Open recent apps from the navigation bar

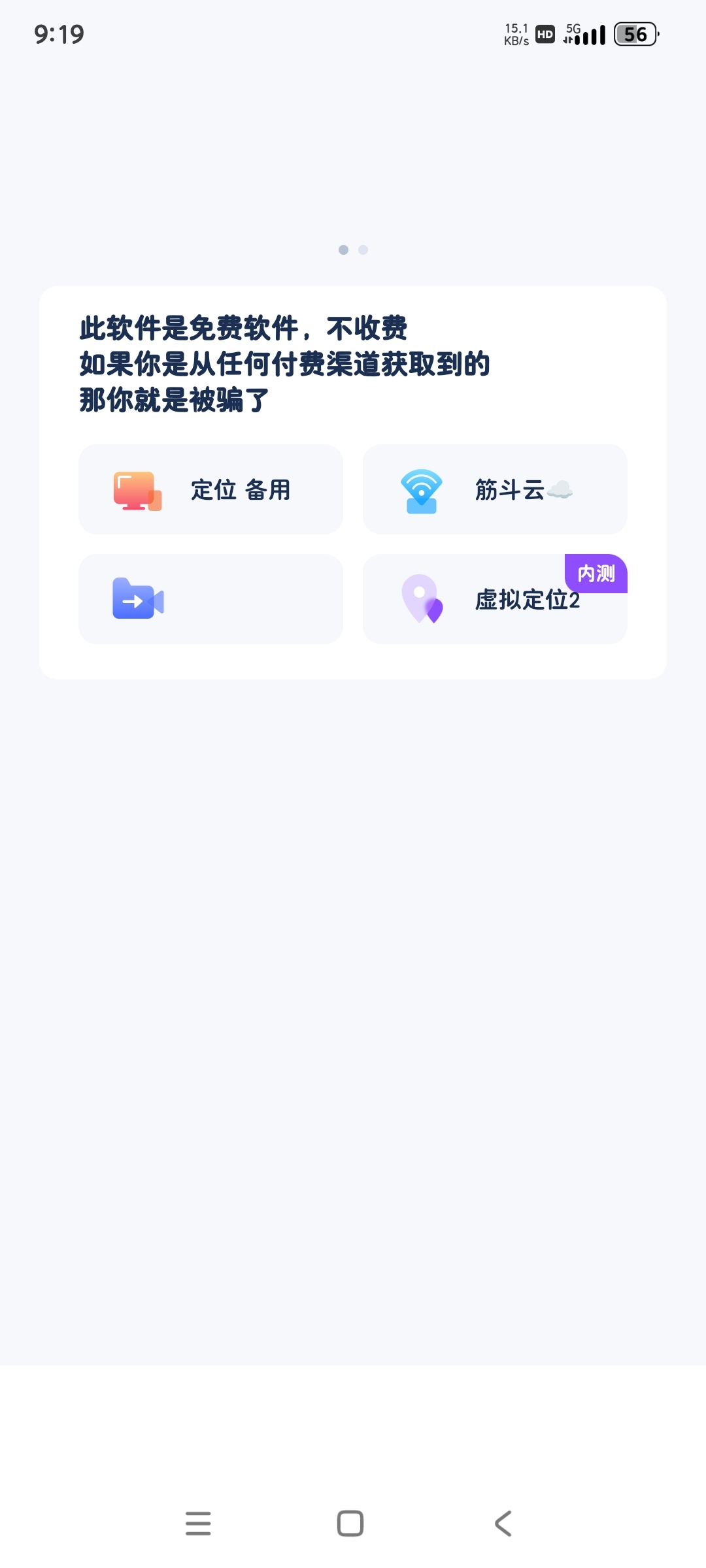[x=198, y=1523]
